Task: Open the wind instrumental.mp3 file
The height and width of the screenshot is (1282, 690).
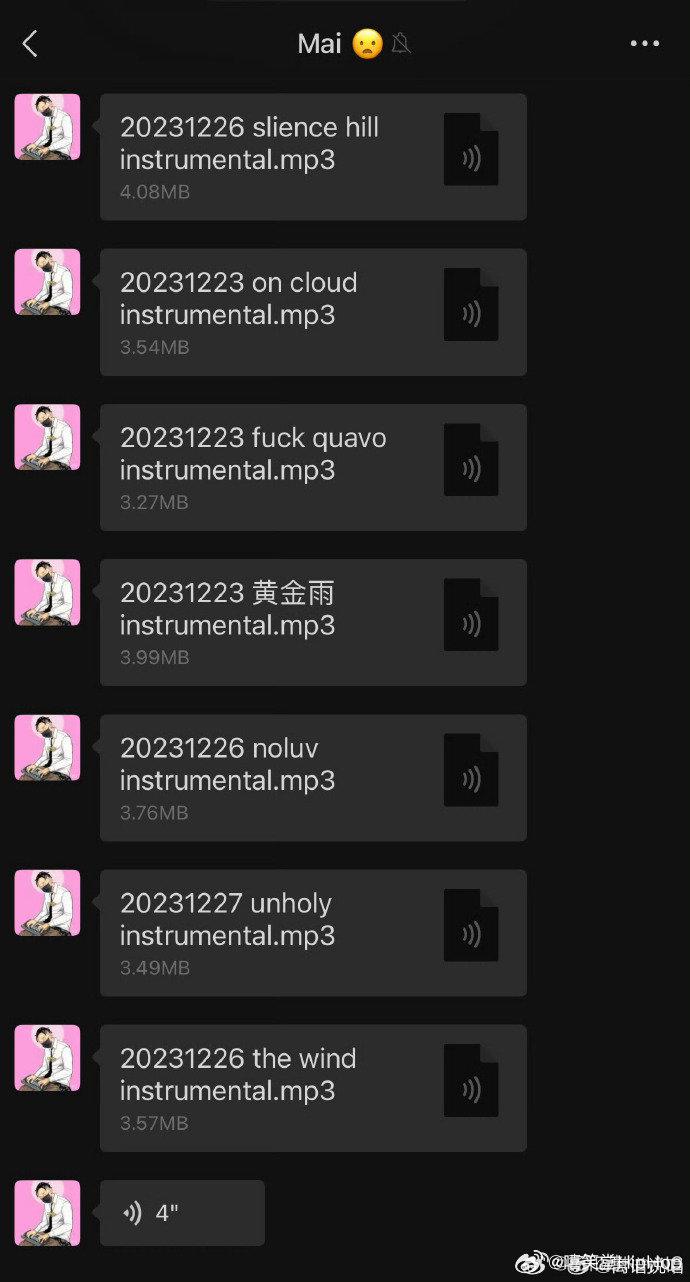Action: click(313, 1088)
